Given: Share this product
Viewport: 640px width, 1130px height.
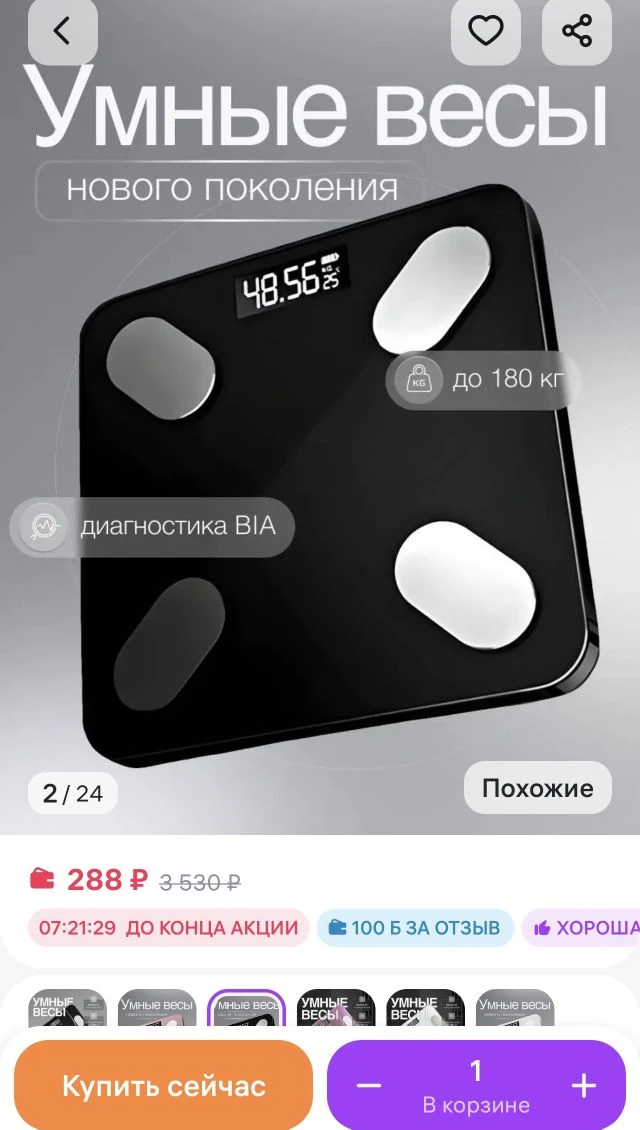Looking at the screenshot, I should pos(577,31).
